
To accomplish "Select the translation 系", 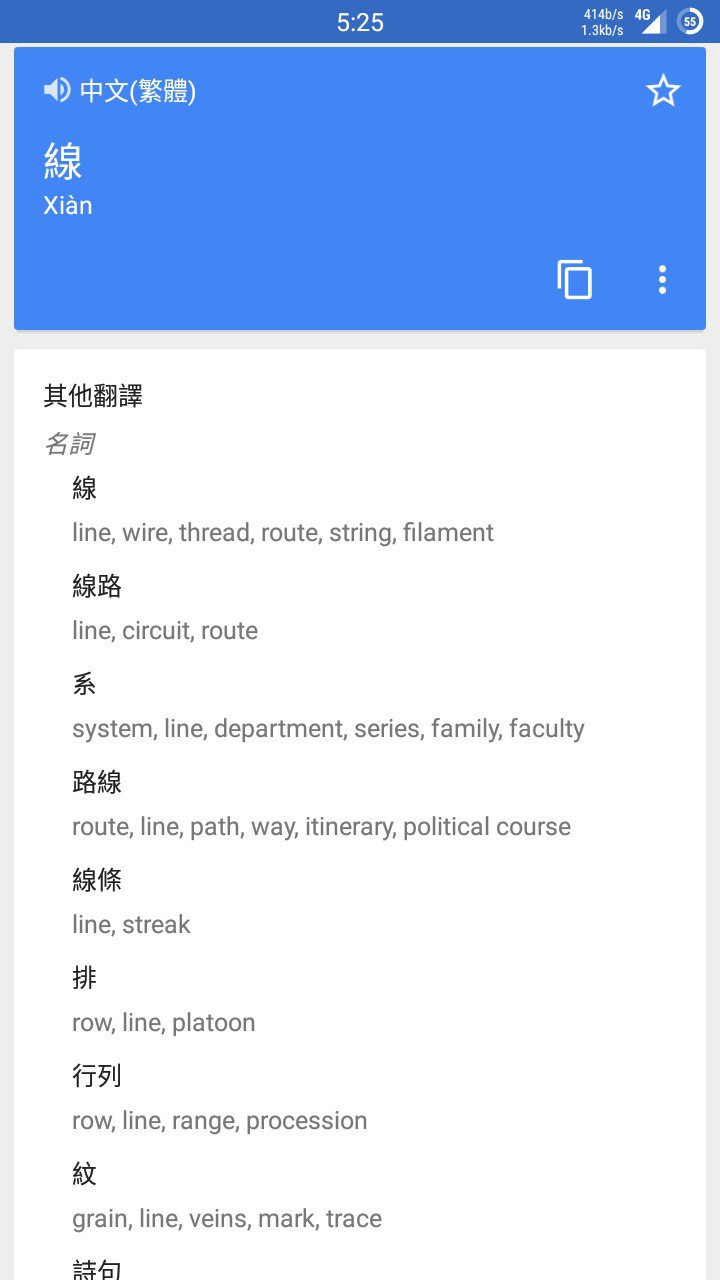I will coord(85,684).
